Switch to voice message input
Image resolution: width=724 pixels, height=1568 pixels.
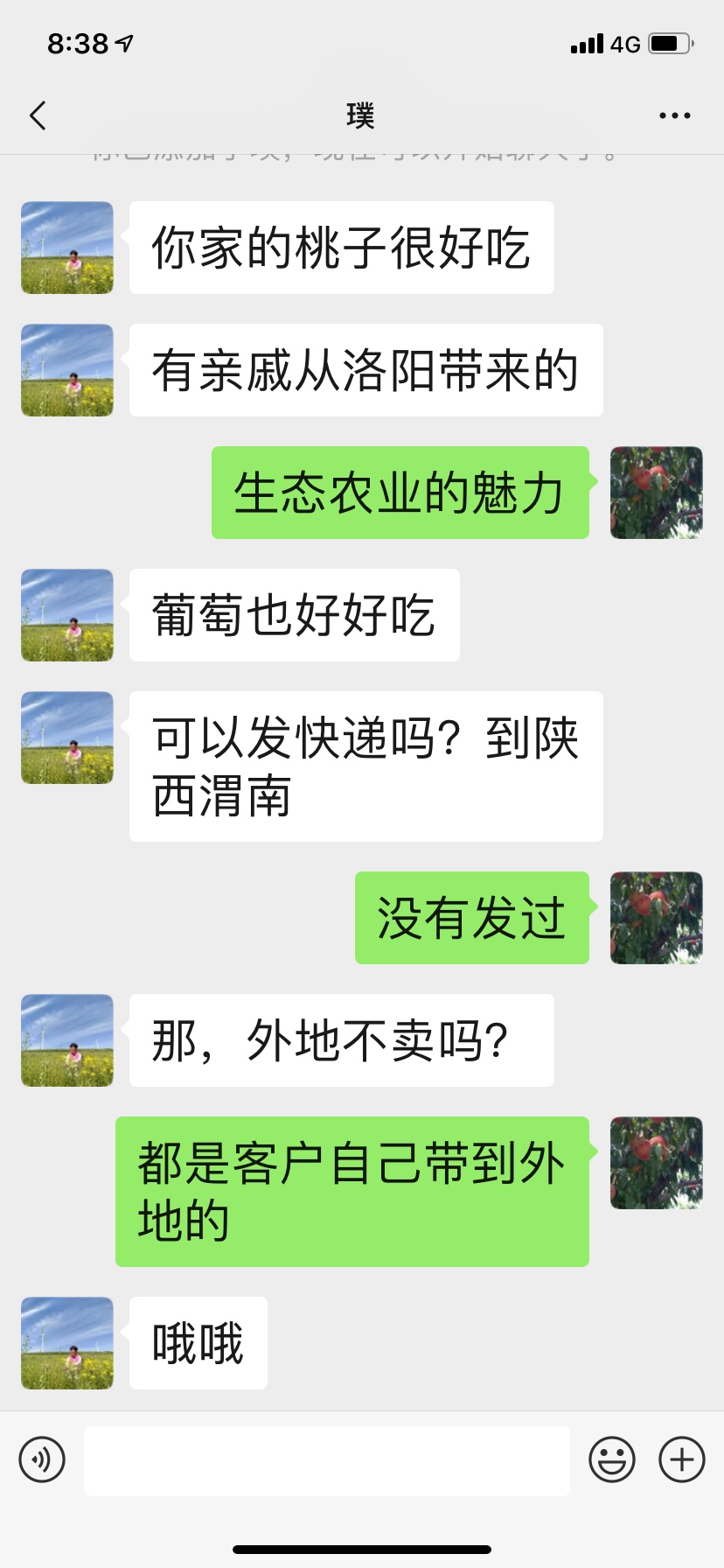pyautogui.click(x=42, y=1459)
